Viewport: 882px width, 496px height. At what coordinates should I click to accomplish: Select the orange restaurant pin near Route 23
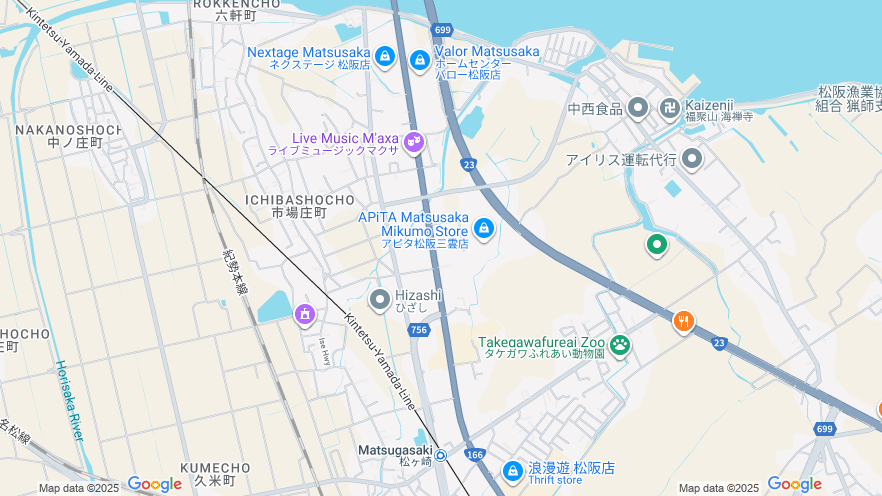click(683, 321)
